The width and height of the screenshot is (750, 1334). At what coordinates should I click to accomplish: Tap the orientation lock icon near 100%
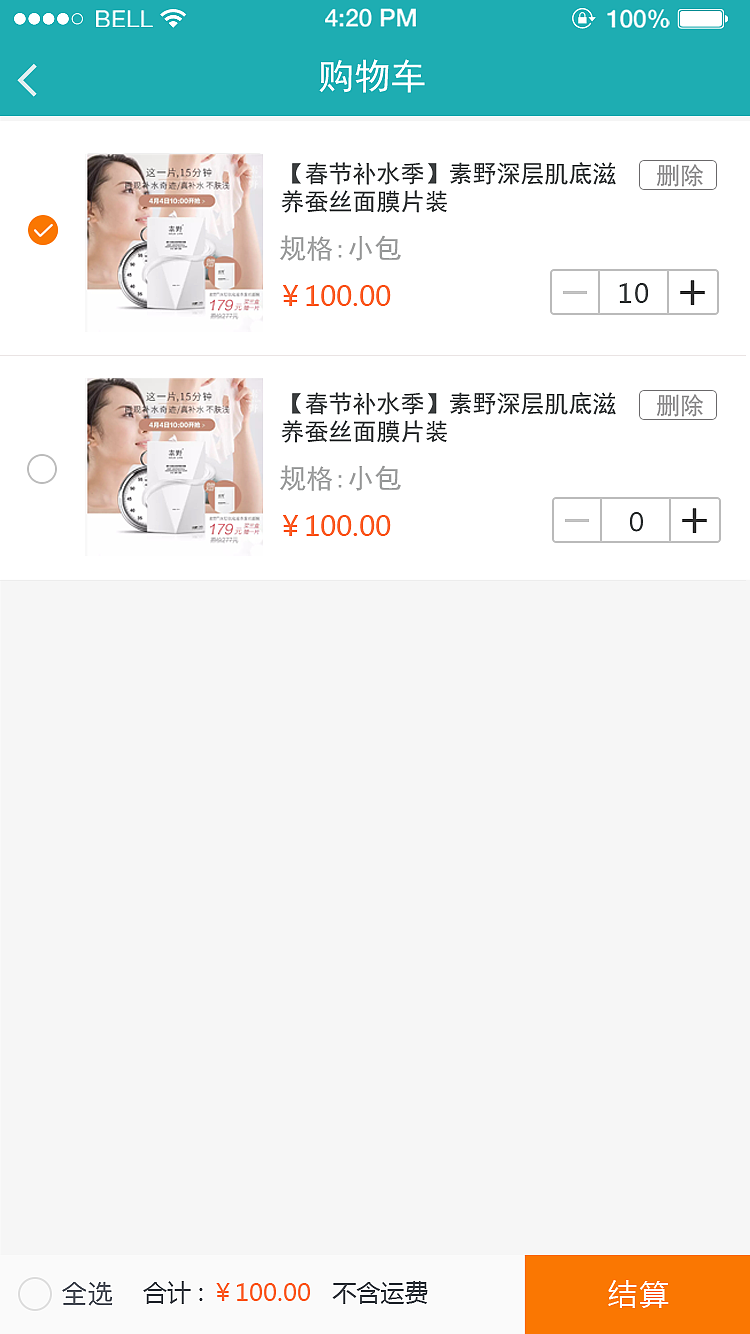coord(584,18)
